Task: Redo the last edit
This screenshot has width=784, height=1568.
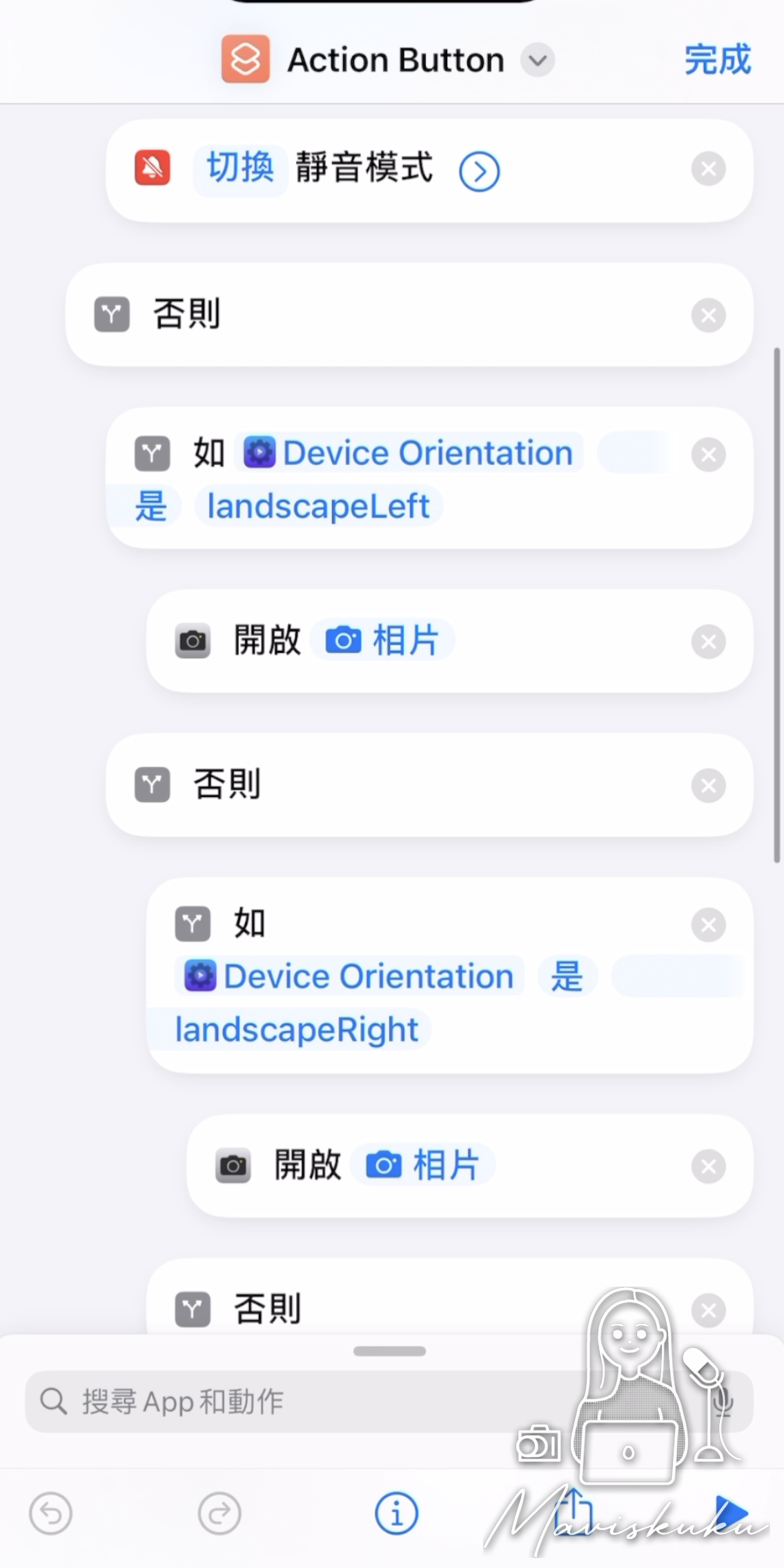Action: click(x=219, y=1513)
